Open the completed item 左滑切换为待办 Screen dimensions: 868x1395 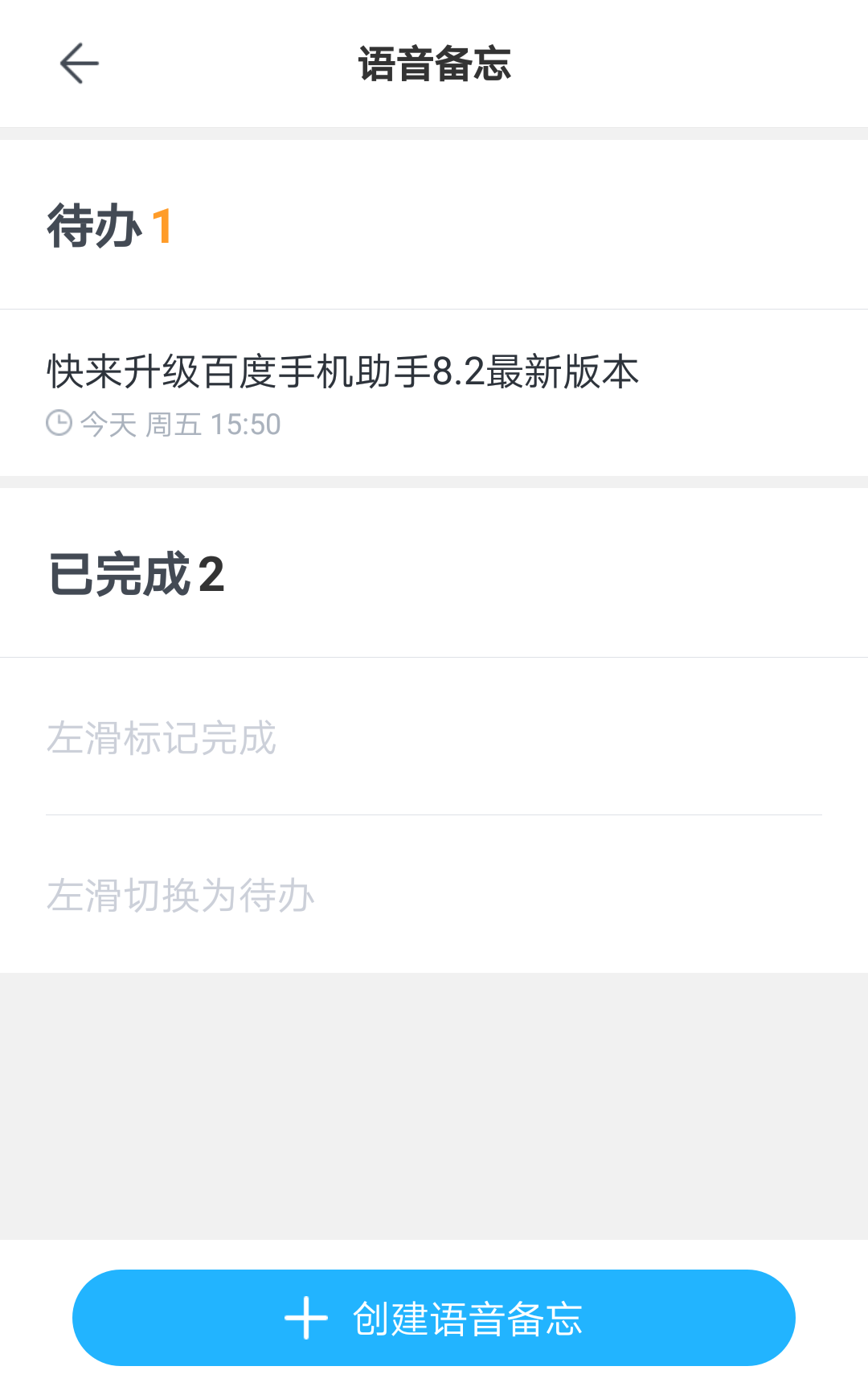click(x=434, y=894)
